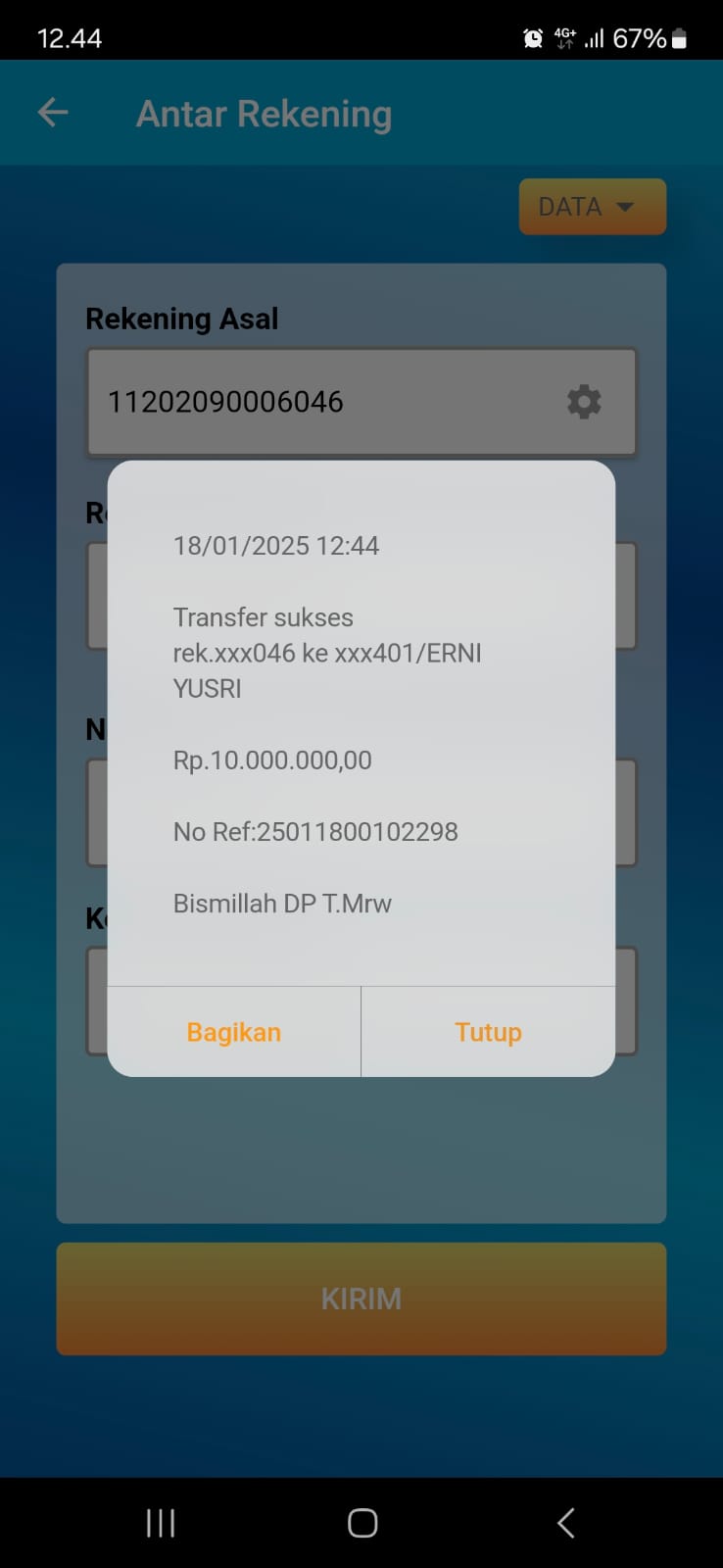Go to the home screen
The image size is (723, 1568).
362,1523
